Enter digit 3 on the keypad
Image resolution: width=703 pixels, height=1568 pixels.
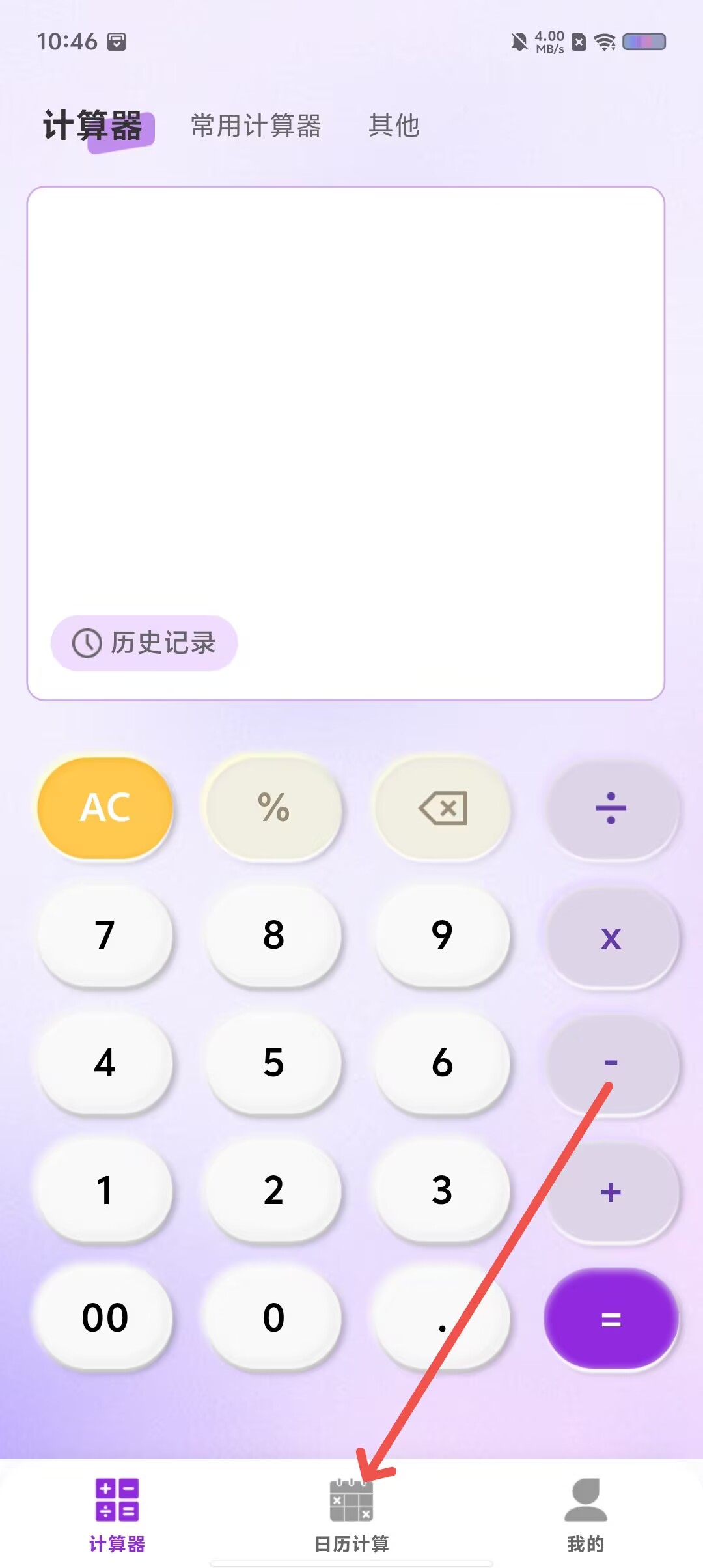click(x=443, y=1192)
